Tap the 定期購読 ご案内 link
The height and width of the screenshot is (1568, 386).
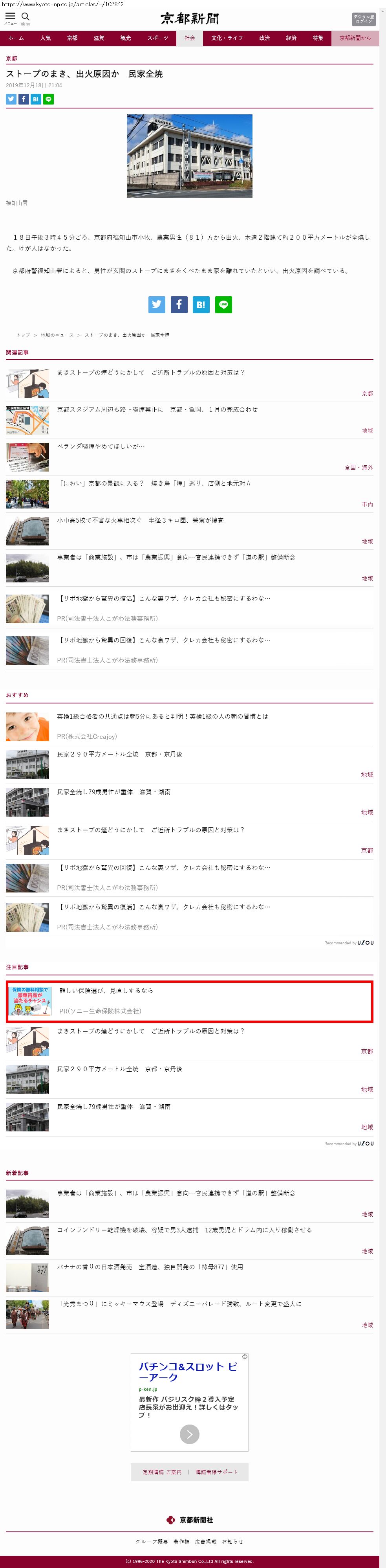[x=162, y=1472]
